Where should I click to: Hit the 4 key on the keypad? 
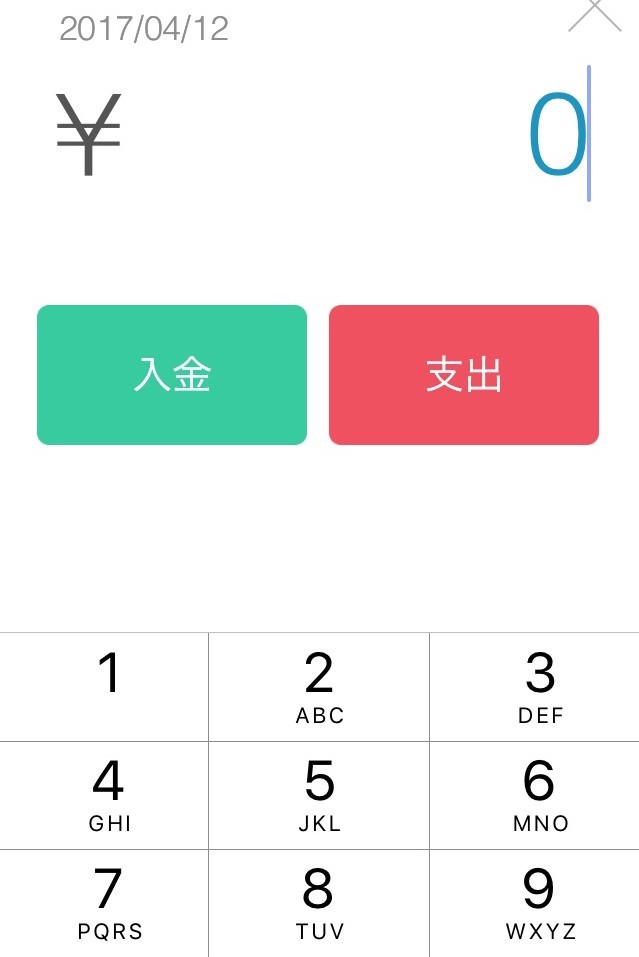(105, 796)
